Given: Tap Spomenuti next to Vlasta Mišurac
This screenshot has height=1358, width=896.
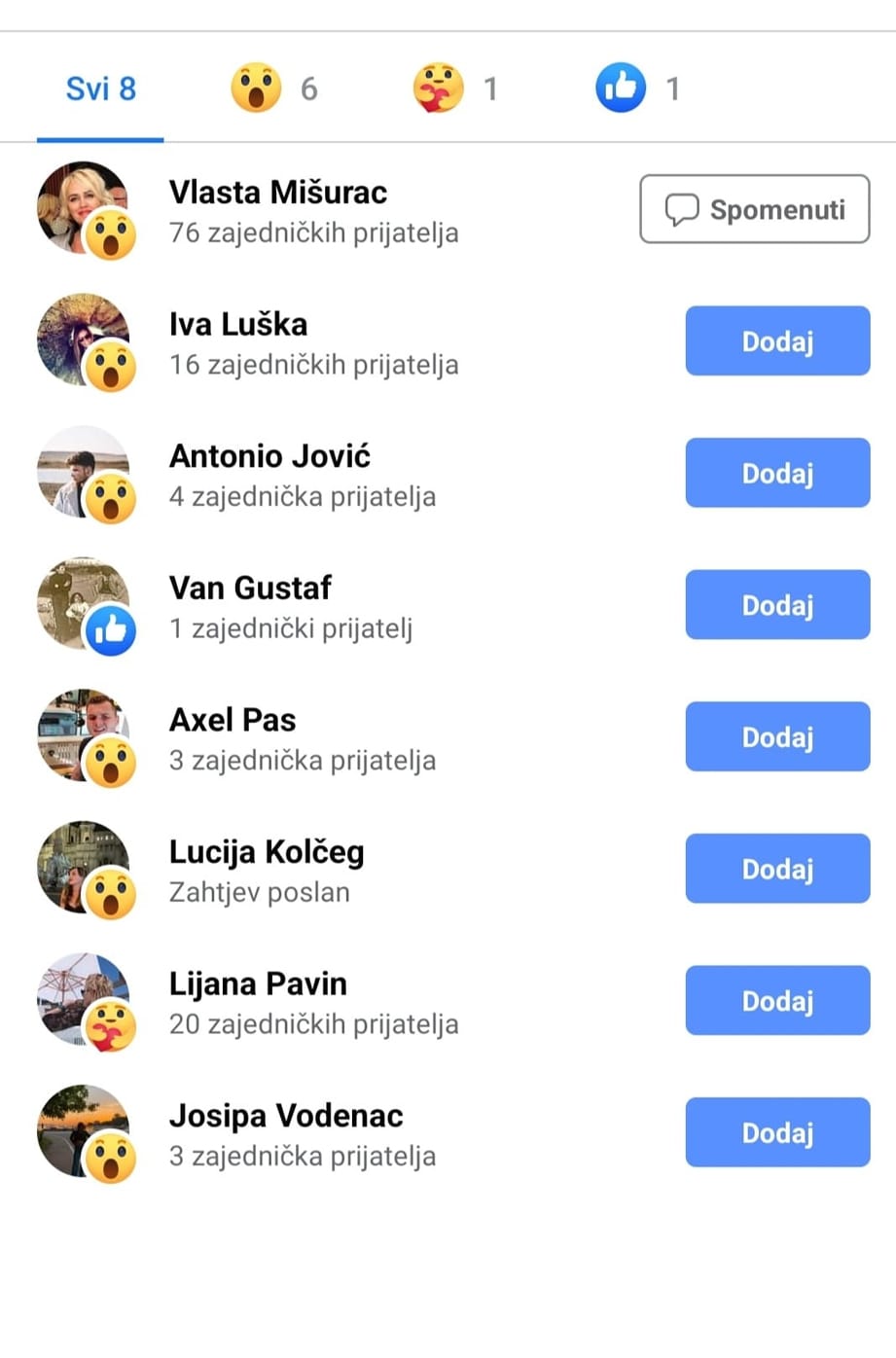Looking at the screenshot, I should 754,209.
